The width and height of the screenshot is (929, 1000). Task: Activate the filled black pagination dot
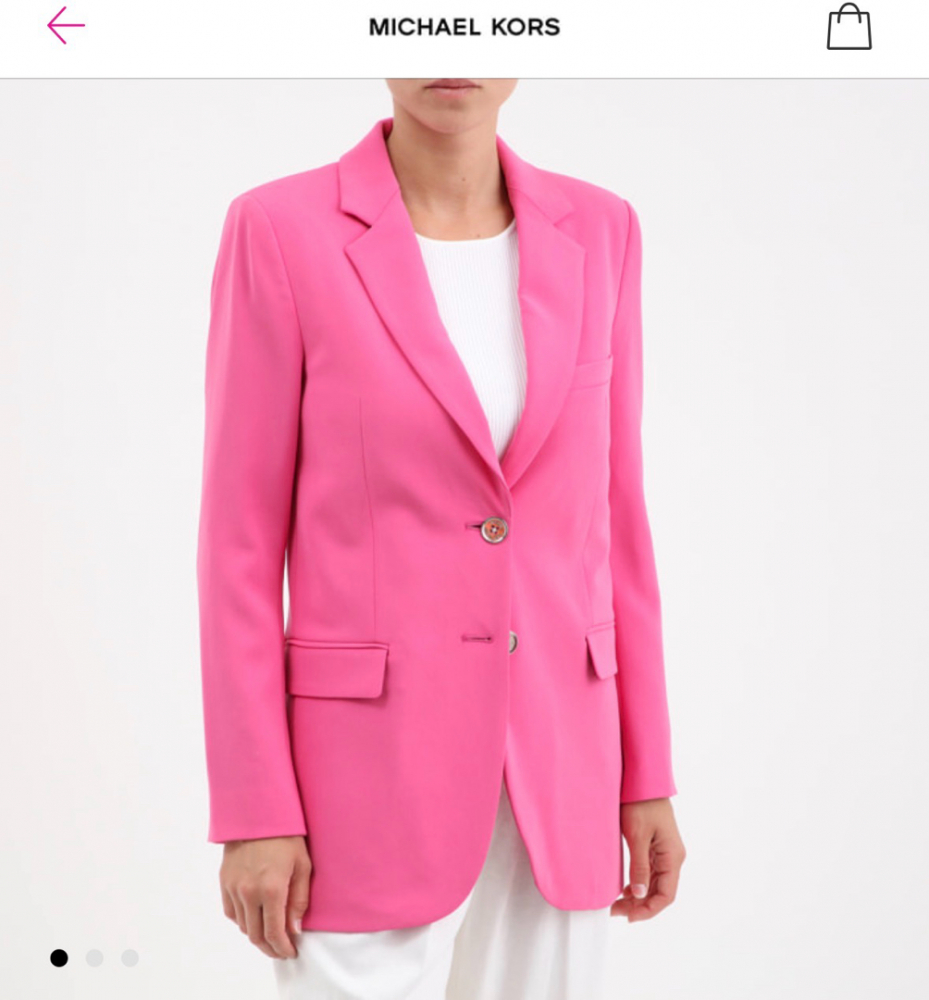pyautogui.click(x=60, y=957)
